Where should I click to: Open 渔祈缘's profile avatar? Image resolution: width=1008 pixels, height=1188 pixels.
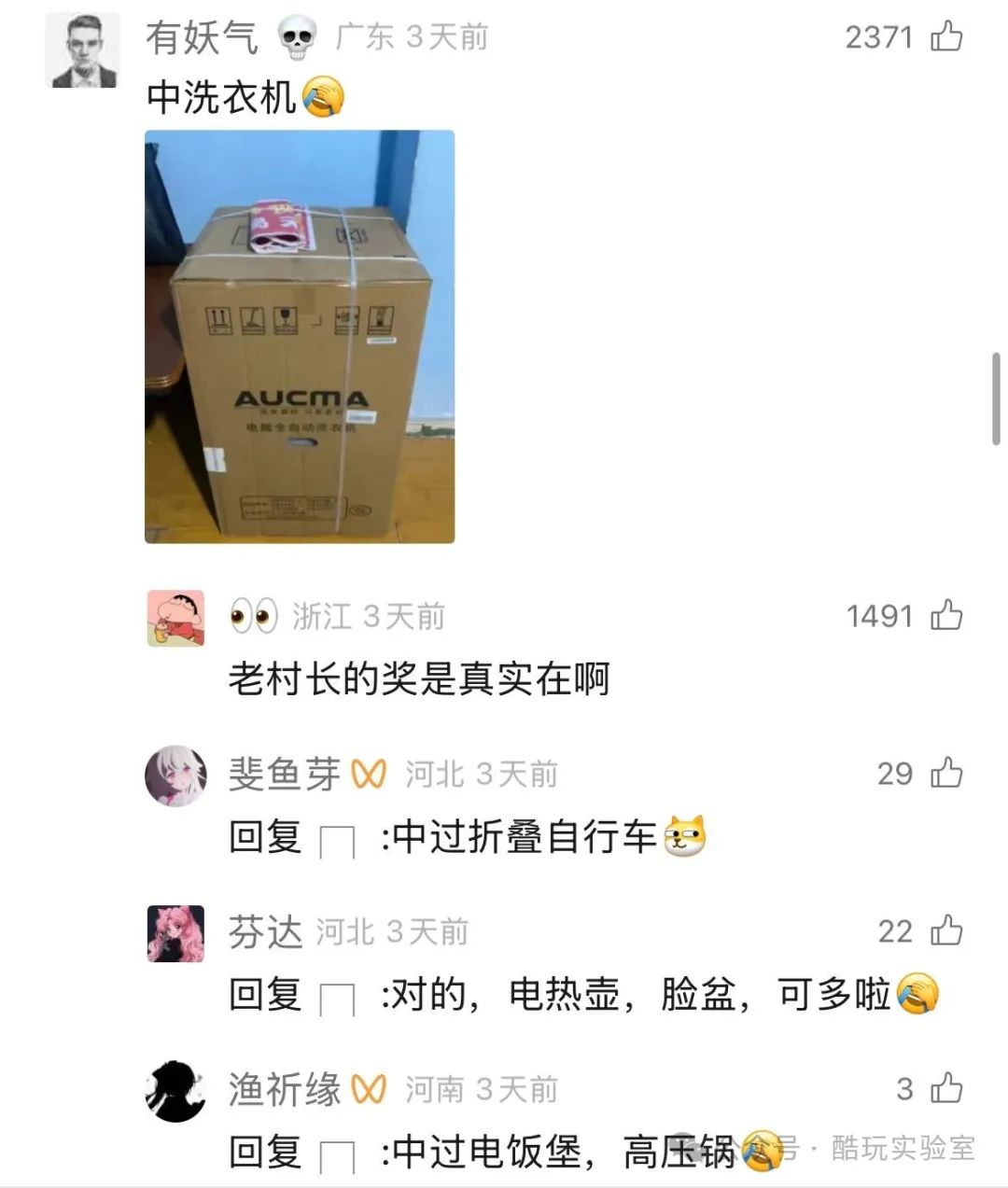pyautogui.click(x=175, y=1090)
